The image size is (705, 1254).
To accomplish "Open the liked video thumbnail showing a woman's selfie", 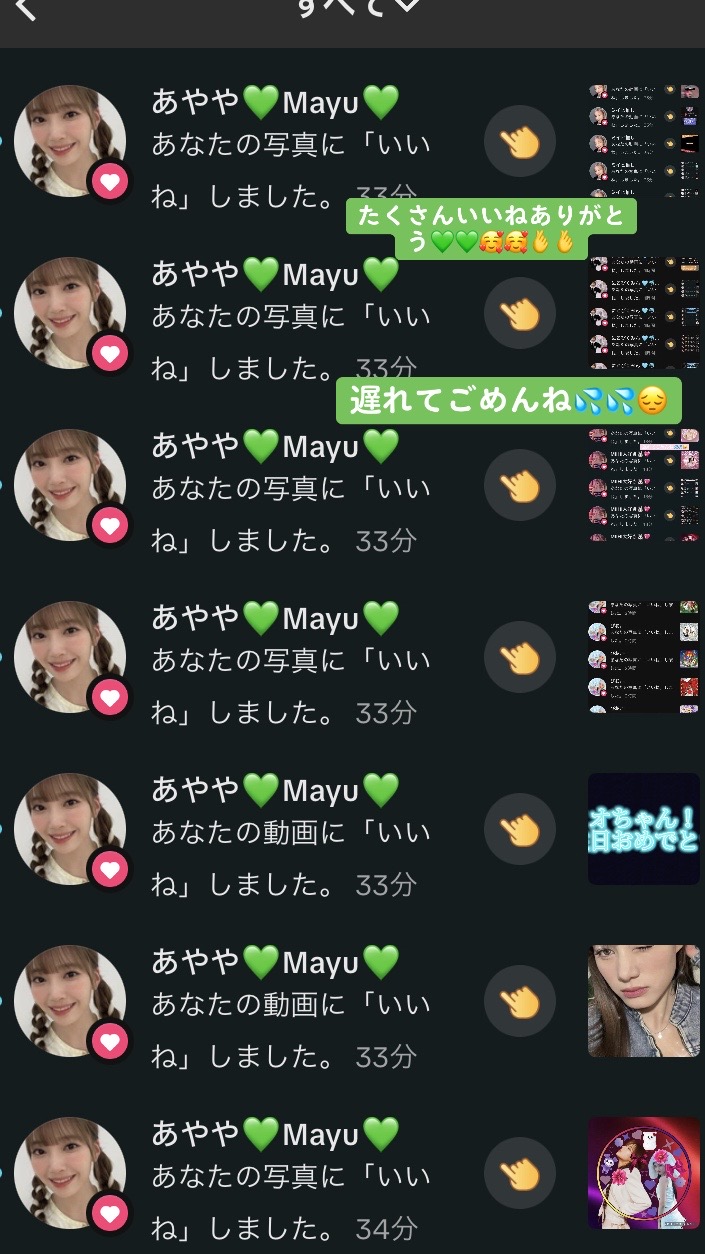I will 643,1001.
